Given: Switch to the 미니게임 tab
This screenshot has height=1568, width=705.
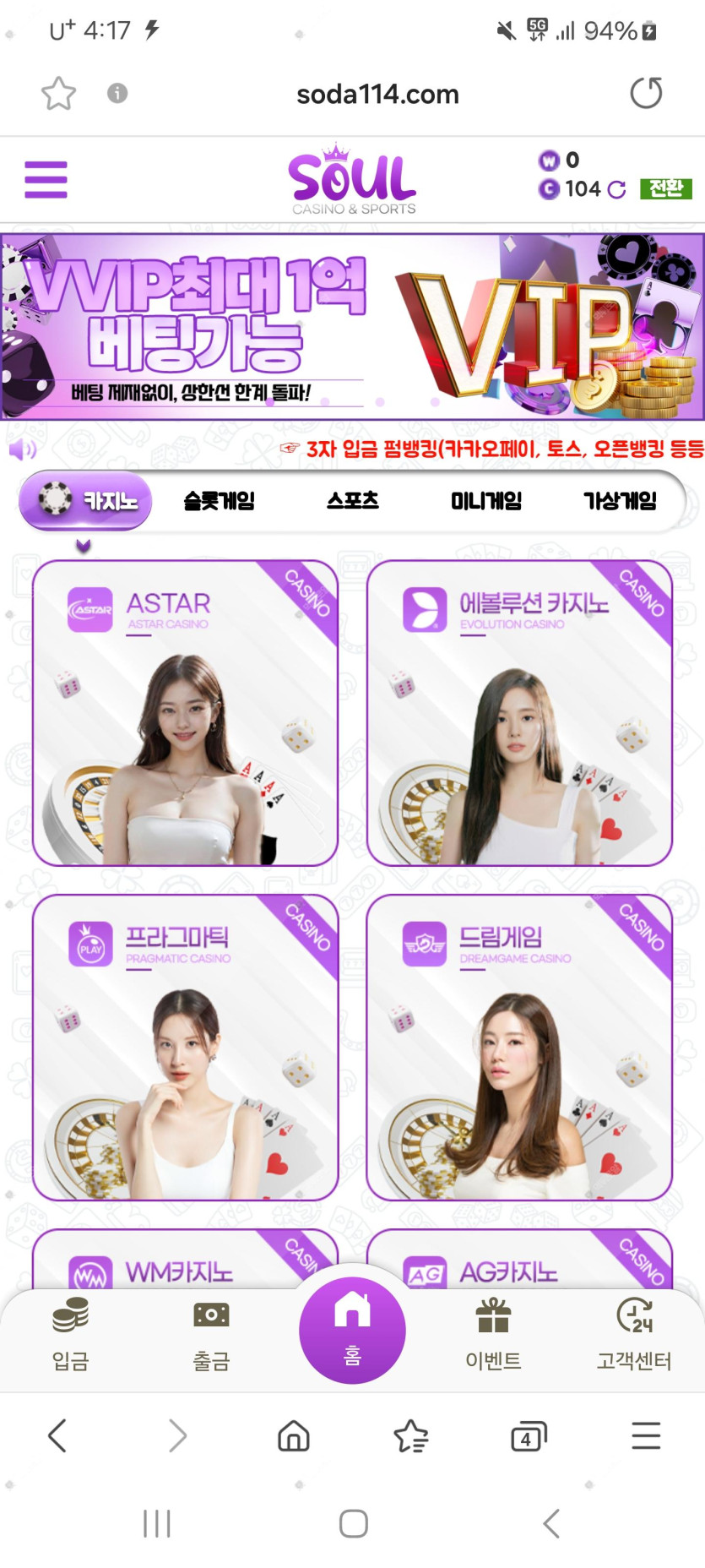Looking at the screenshot, I should 485,500.
